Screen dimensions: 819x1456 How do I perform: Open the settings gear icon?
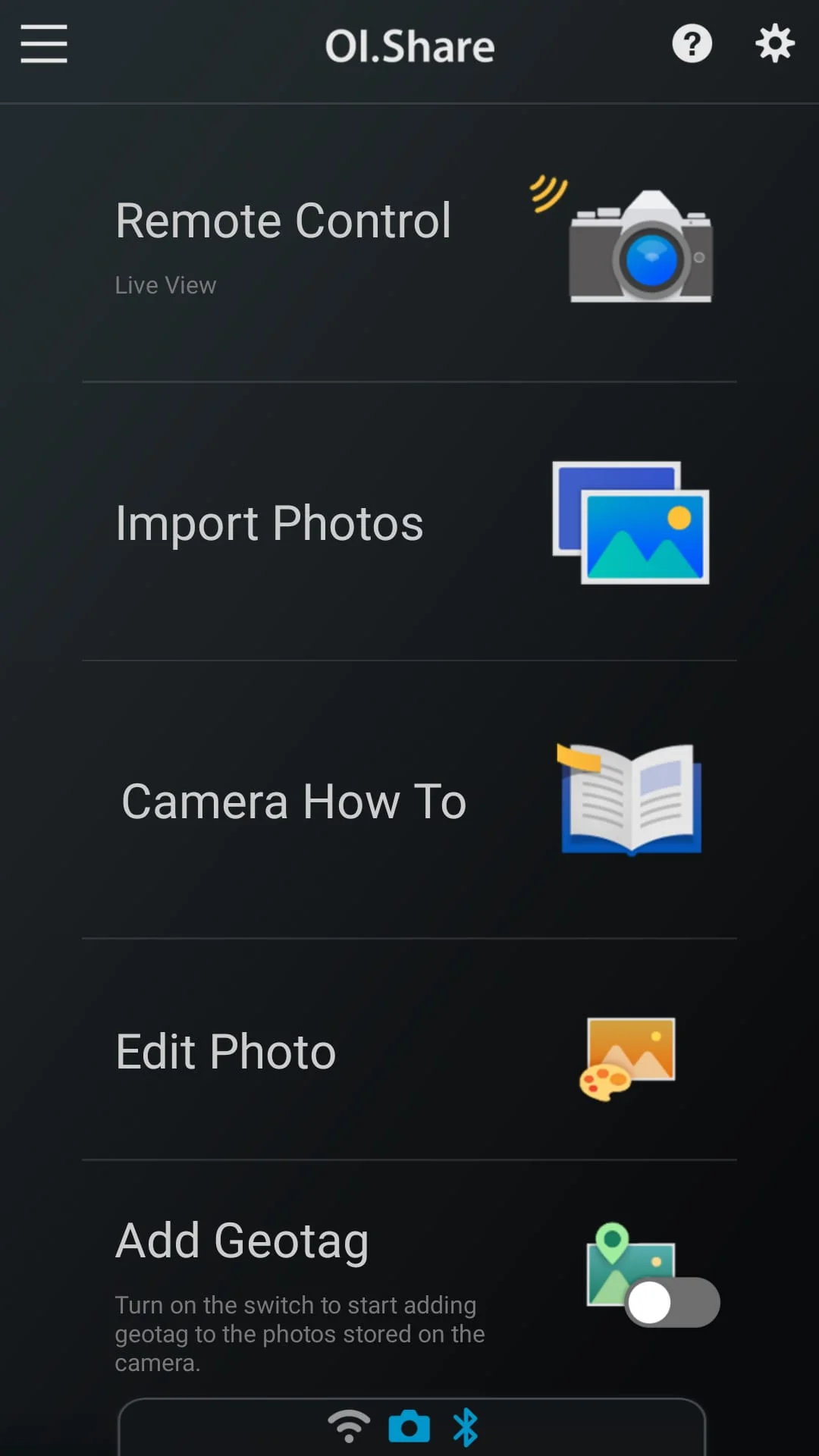point(774,44)
